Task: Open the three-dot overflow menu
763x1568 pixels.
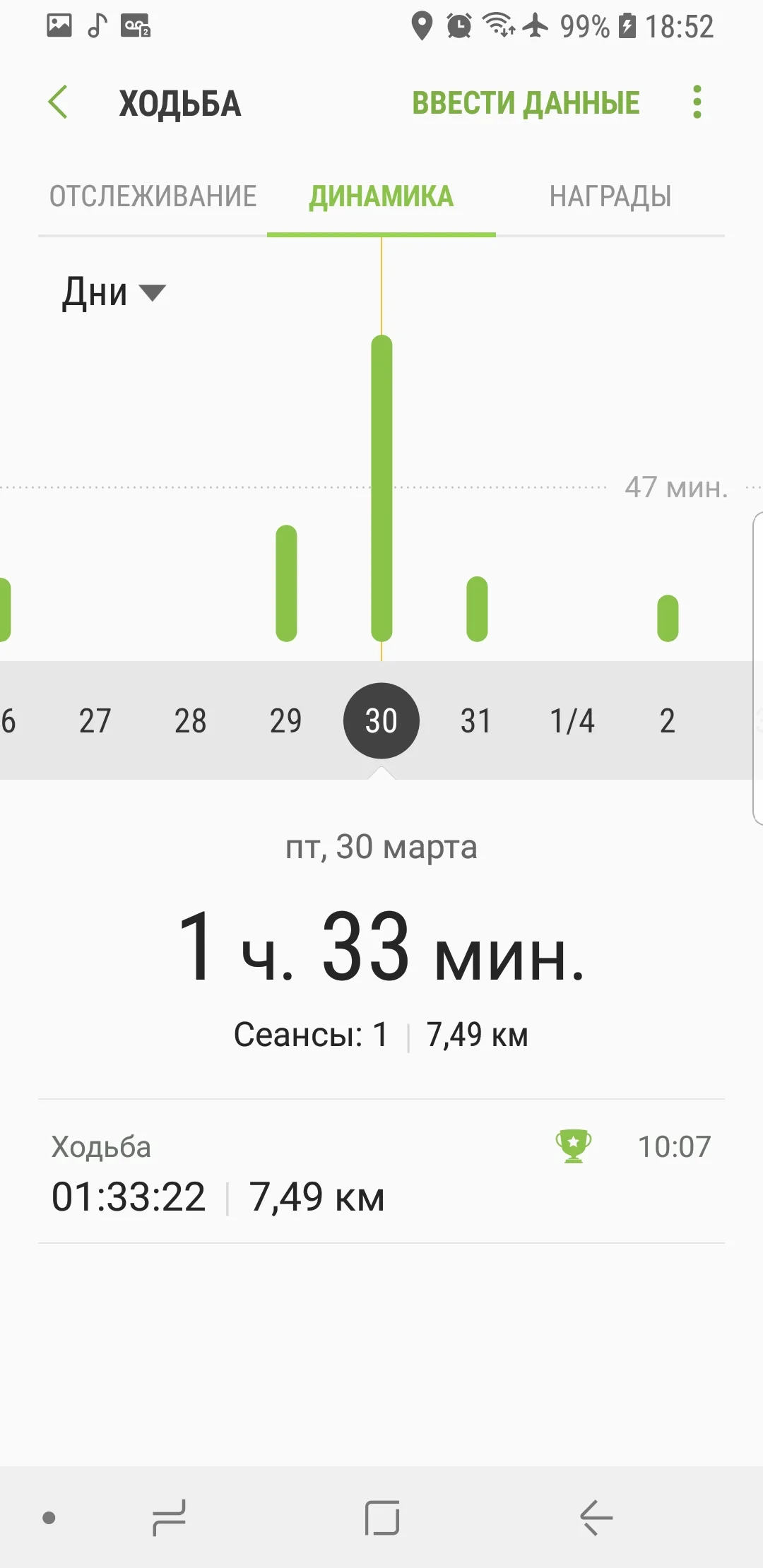Action: [x=697, y=102]
